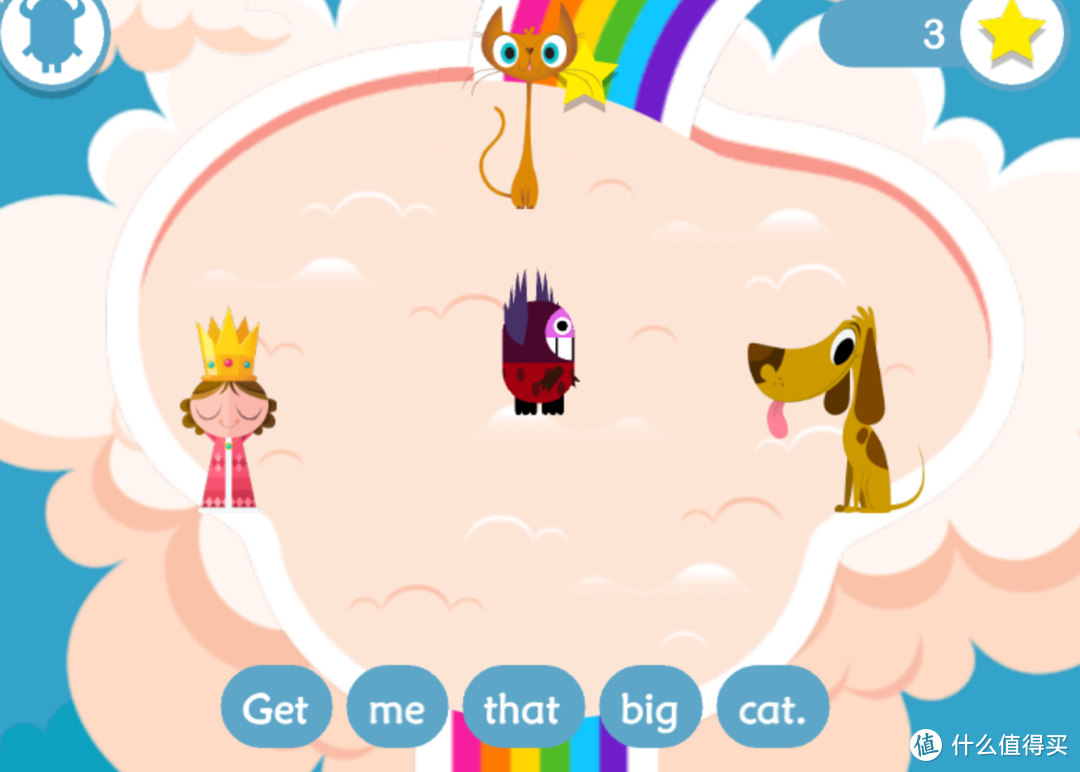This screenshot has height=772, width=1080.
Task: Tap the word bubble 'Get'
Action: [276, 709]
